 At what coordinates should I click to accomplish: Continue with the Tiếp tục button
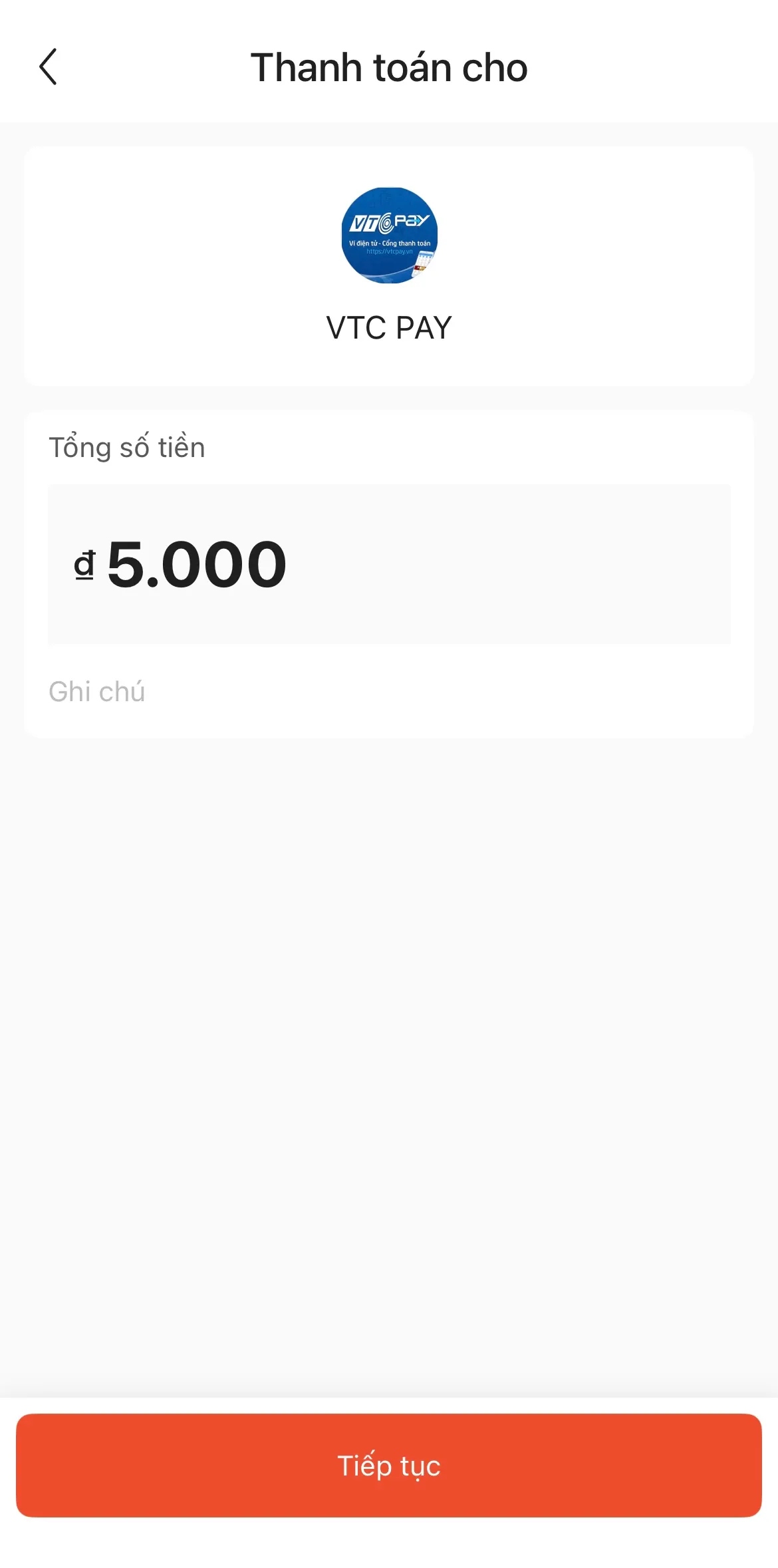pos(388,1466)
